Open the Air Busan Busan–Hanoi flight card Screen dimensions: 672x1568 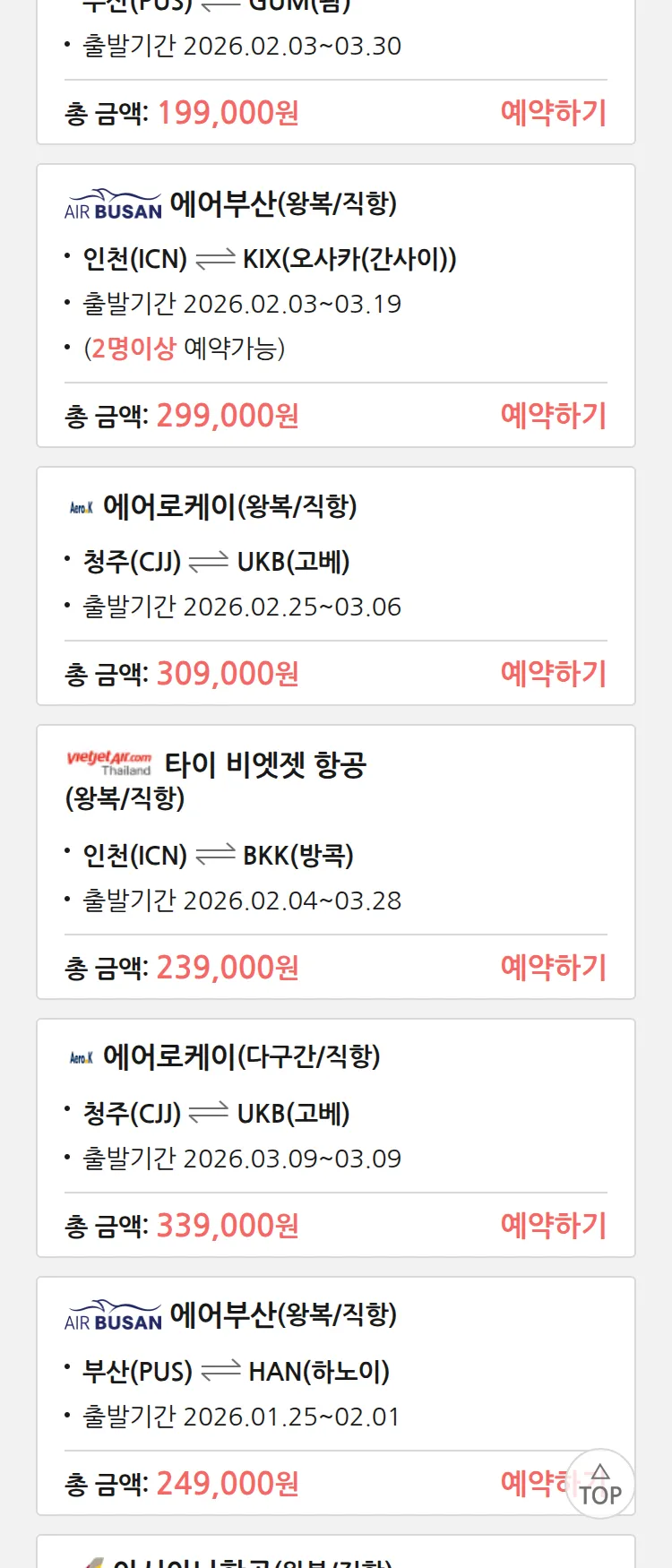(x=335, y=1371)
